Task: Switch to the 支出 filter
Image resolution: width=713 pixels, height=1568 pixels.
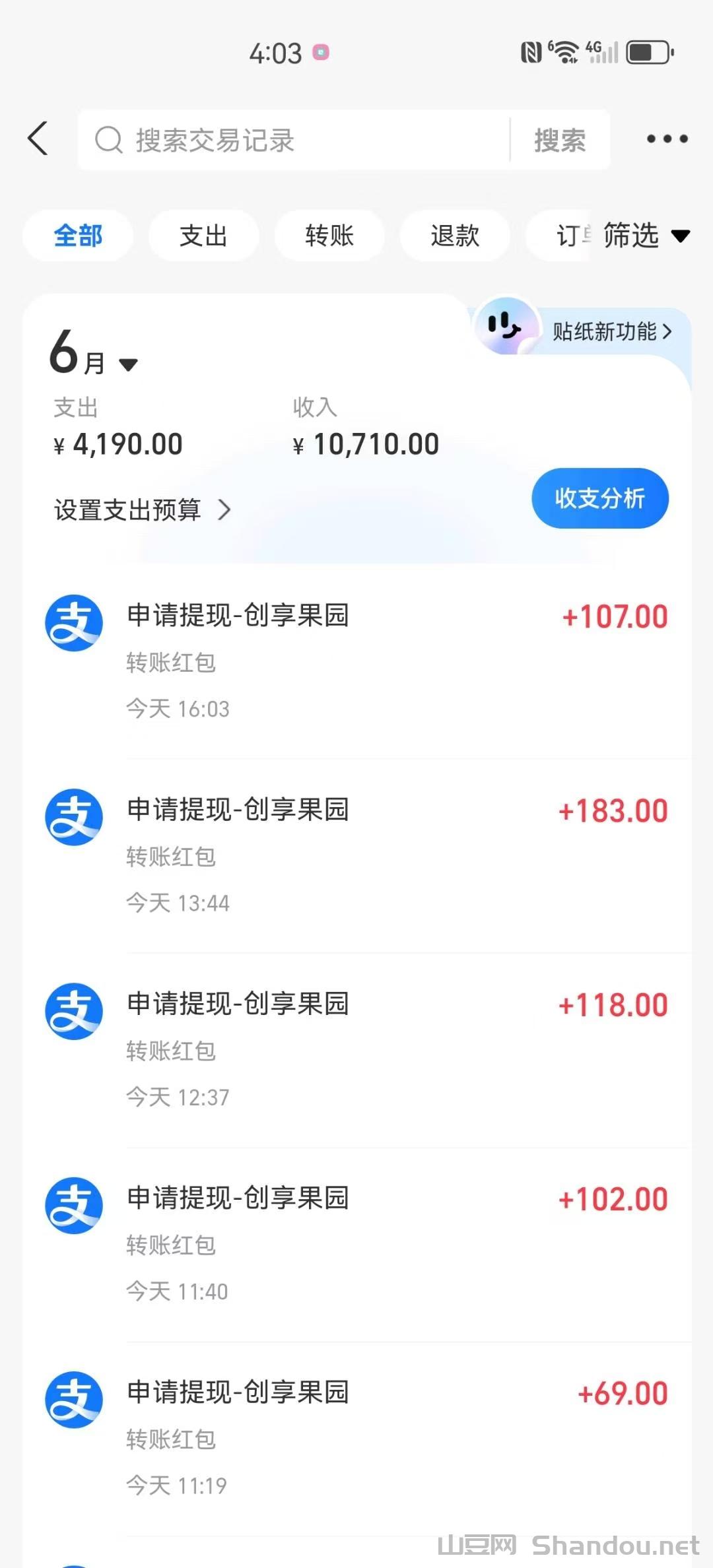Action: (203, 236)
